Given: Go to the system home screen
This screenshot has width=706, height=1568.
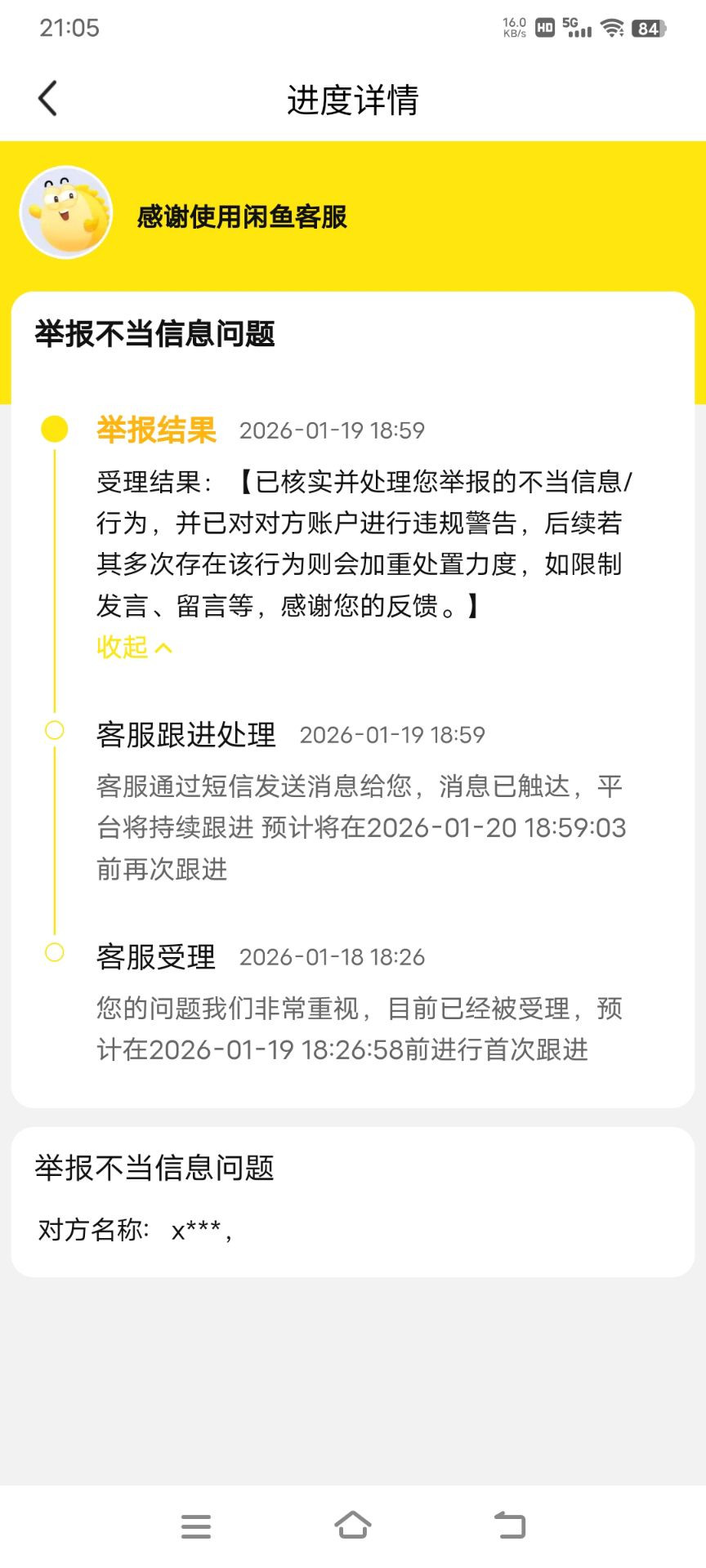Looking at the screenshot, I should tap(353, 1526).
